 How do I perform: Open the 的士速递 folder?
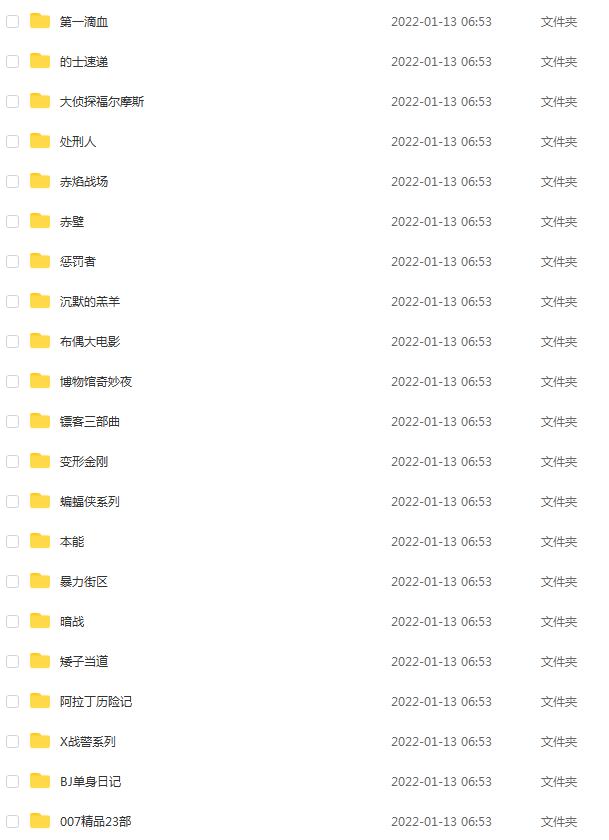click(x=84, y=61)
